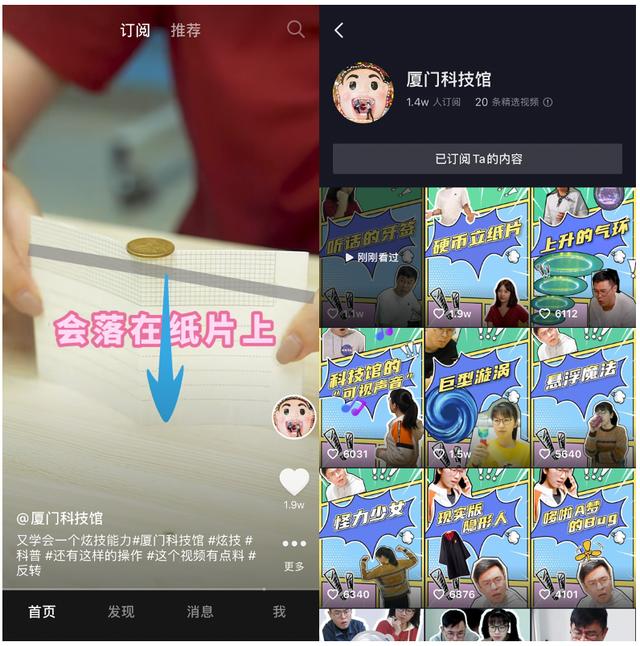This screenshot has width=640, height=646.
Task: Open the 更多 three-dot menu
Action: [x=293, y=544]
